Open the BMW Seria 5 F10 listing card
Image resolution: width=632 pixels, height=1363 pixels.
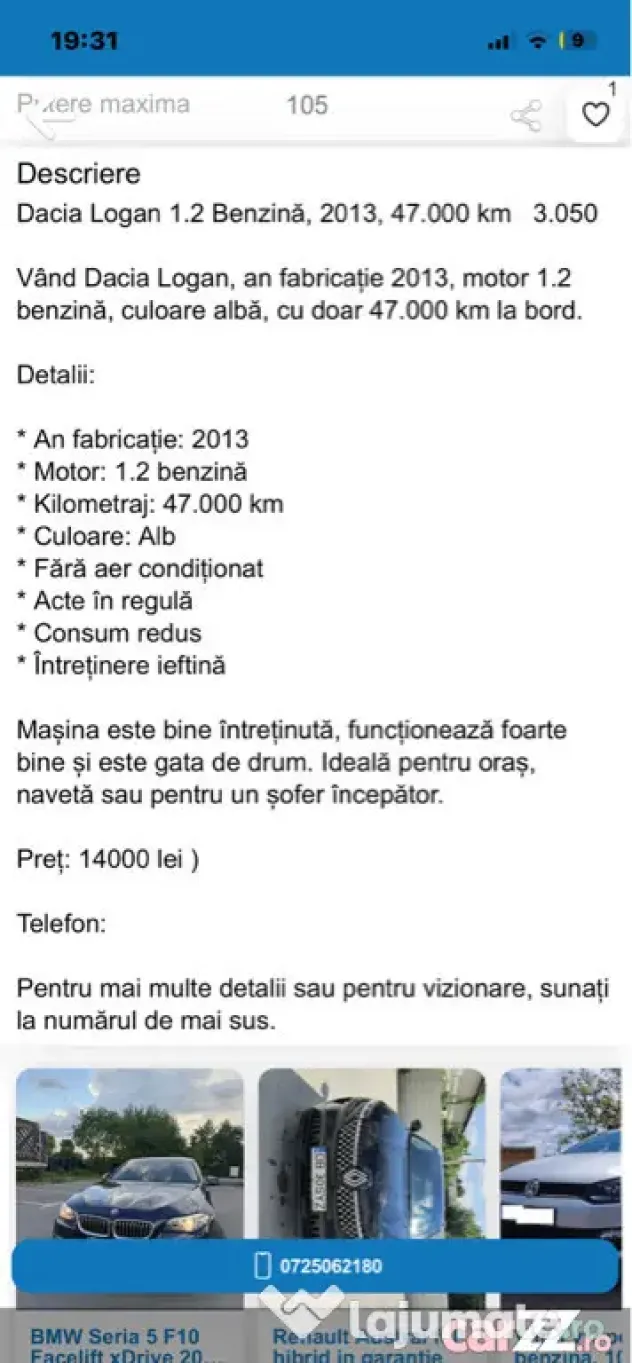130,1215
